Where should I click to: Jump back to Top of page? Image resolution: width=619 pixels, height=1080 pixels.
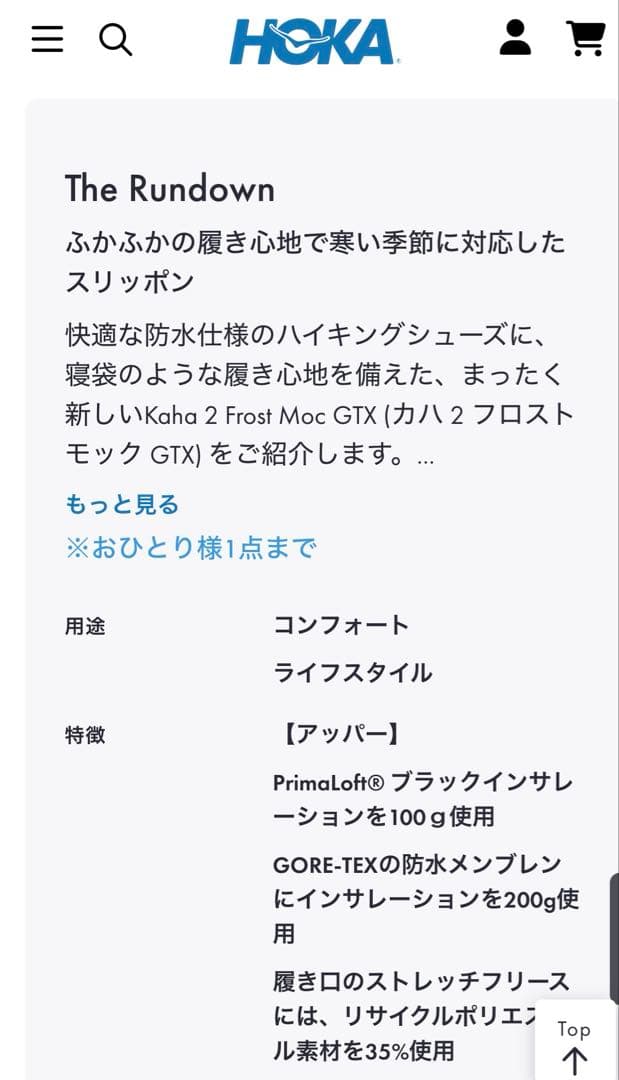[575, 1044]
